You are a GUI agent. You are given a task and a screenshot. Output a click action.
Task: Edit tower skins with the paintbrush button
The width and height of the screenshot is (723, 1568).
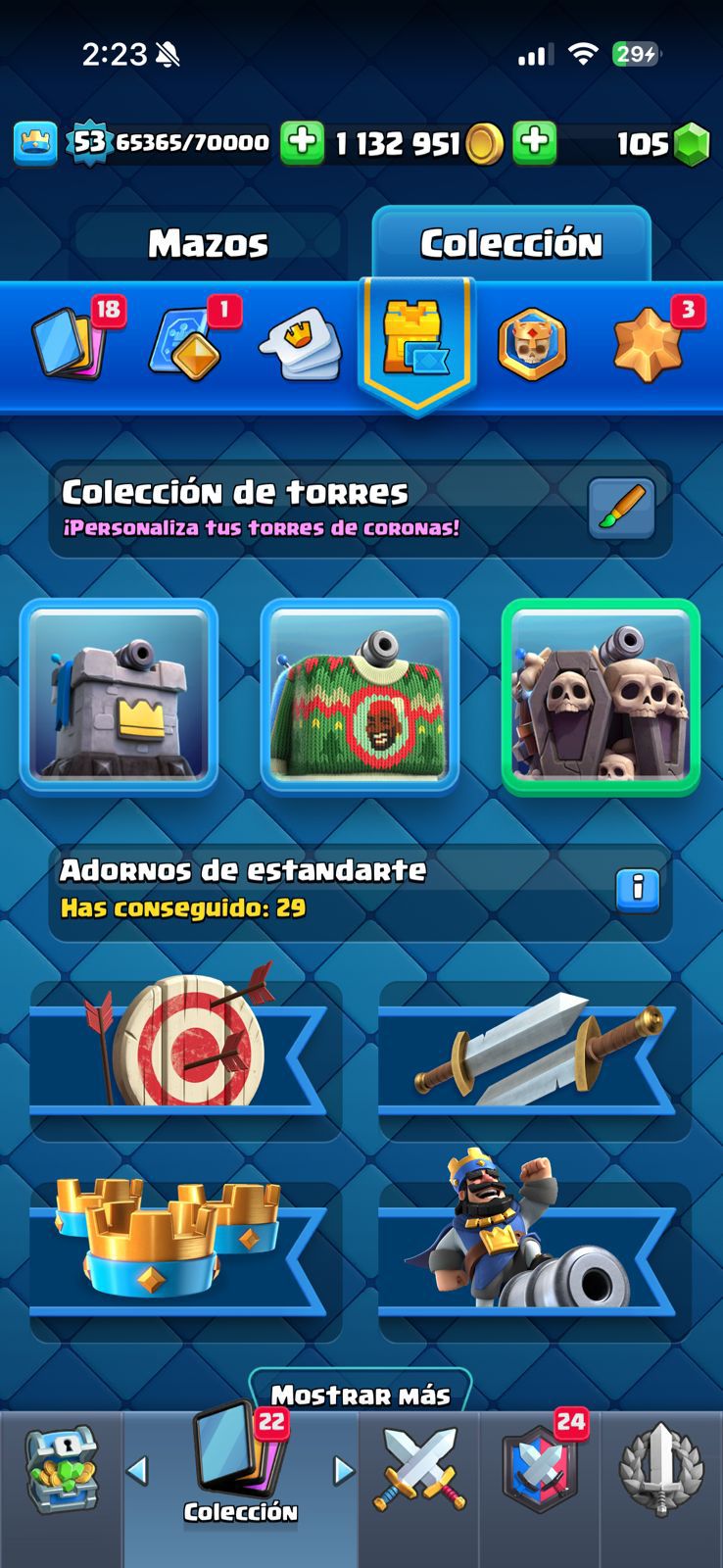click(621, 509)
